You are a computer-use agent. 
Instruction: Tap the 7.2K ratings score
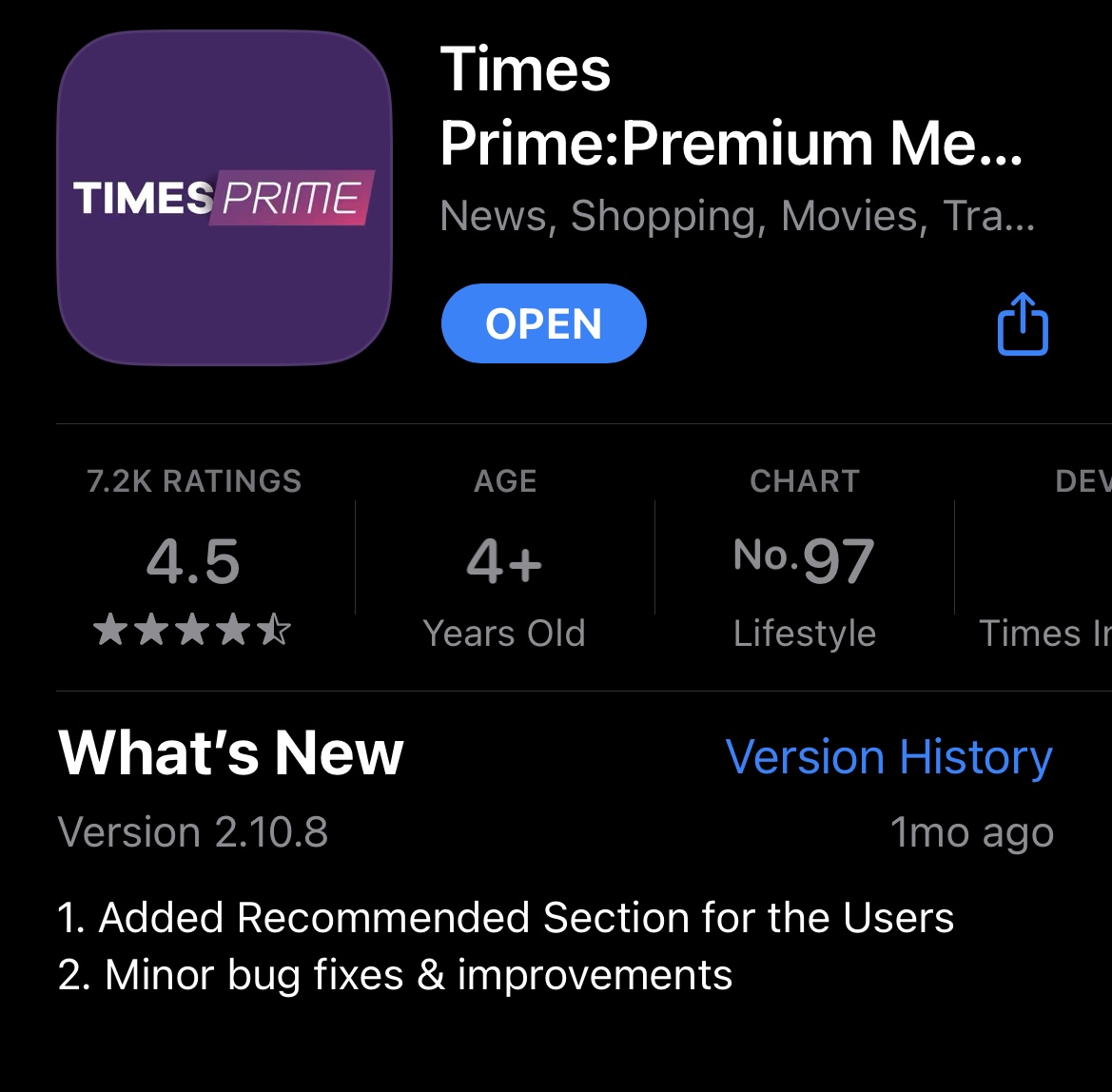pos(193,561)
